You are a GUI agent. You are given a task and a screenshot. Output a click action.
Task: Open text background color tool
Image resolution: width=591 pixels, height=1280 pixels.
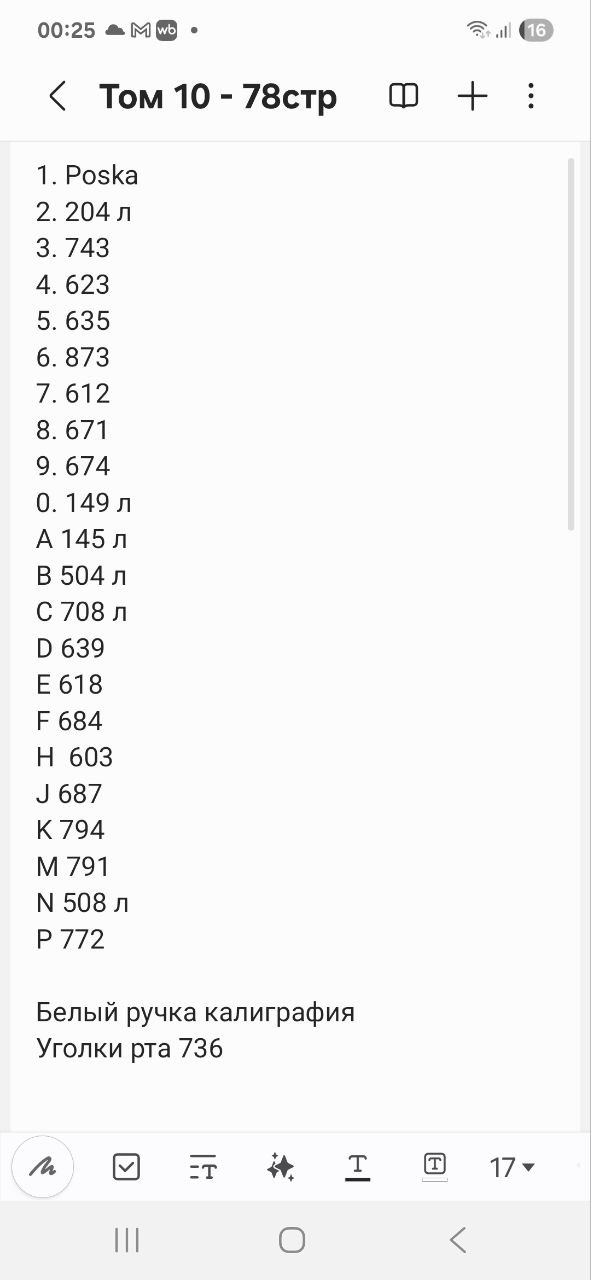434,1165
